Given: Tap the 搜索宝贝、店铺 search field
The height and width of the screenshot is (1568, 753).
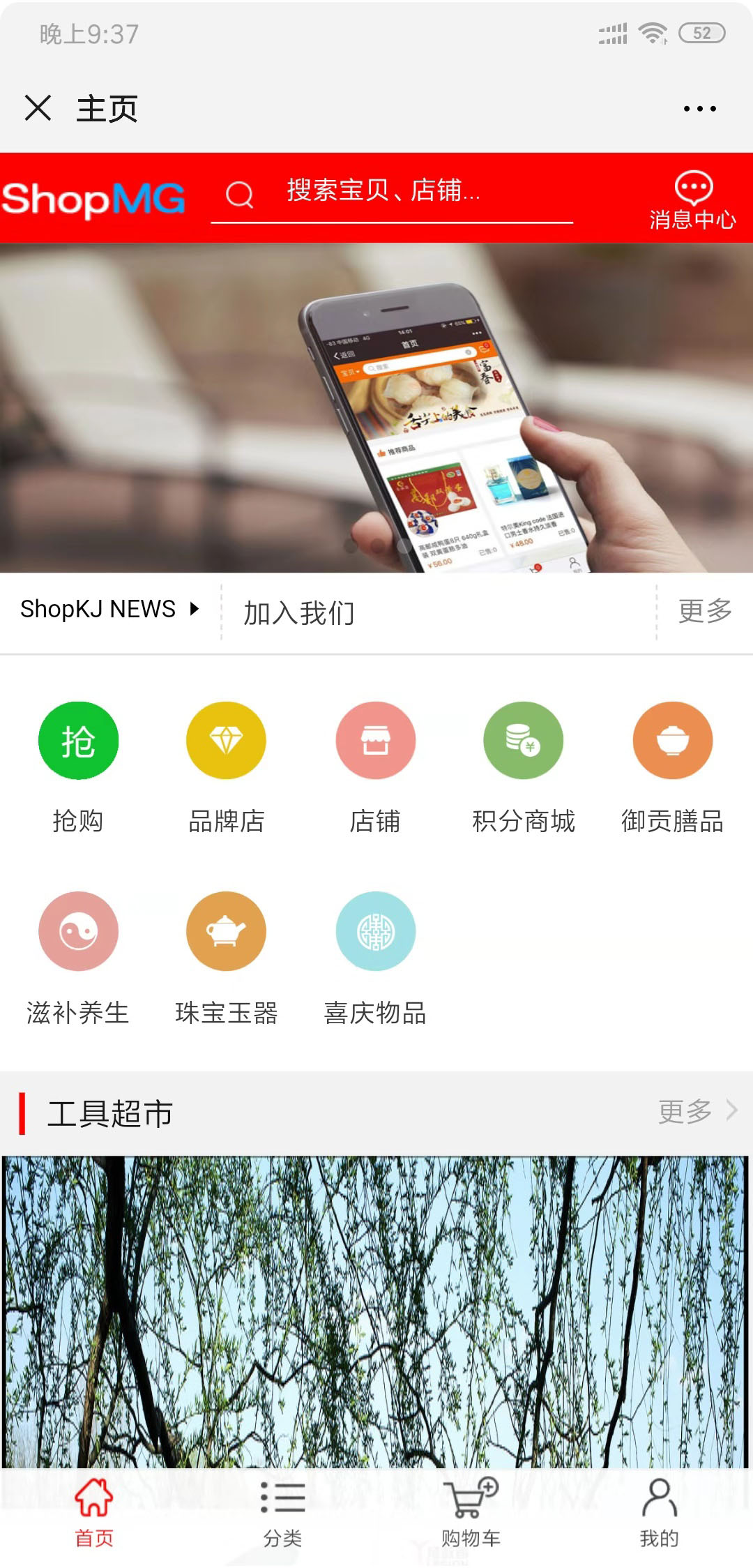Looking at the screenshot, I should (x=390, y=192).
